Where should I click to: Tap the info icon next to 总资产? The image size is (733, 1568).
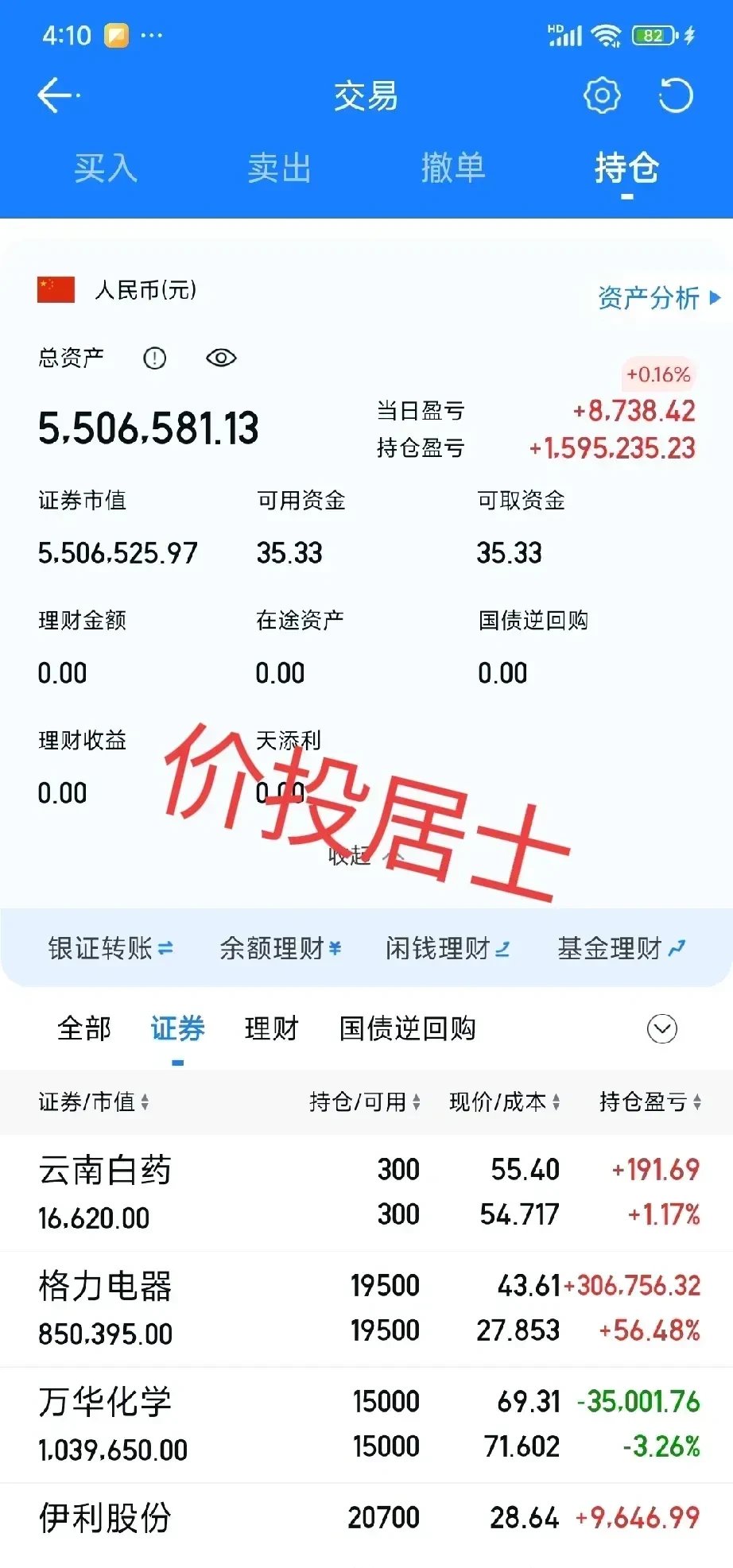pyautogui.click(x=154, y=358)
